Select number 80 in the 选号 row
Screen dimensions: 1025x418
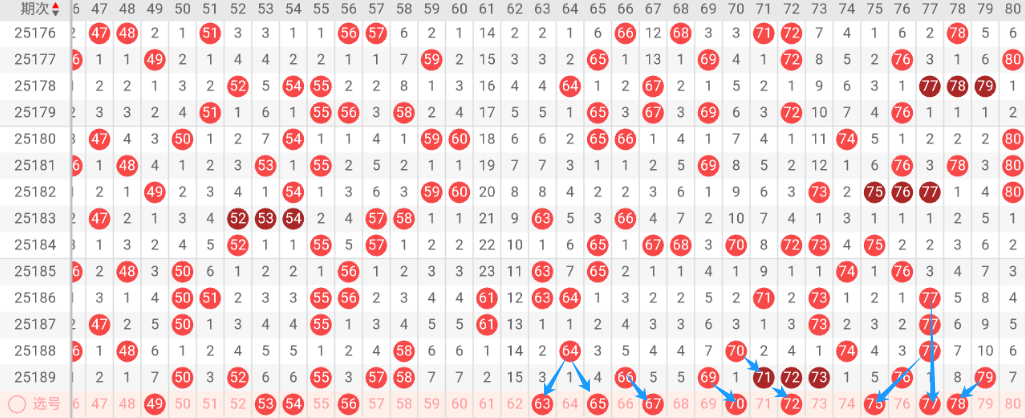pos(1012,404)
